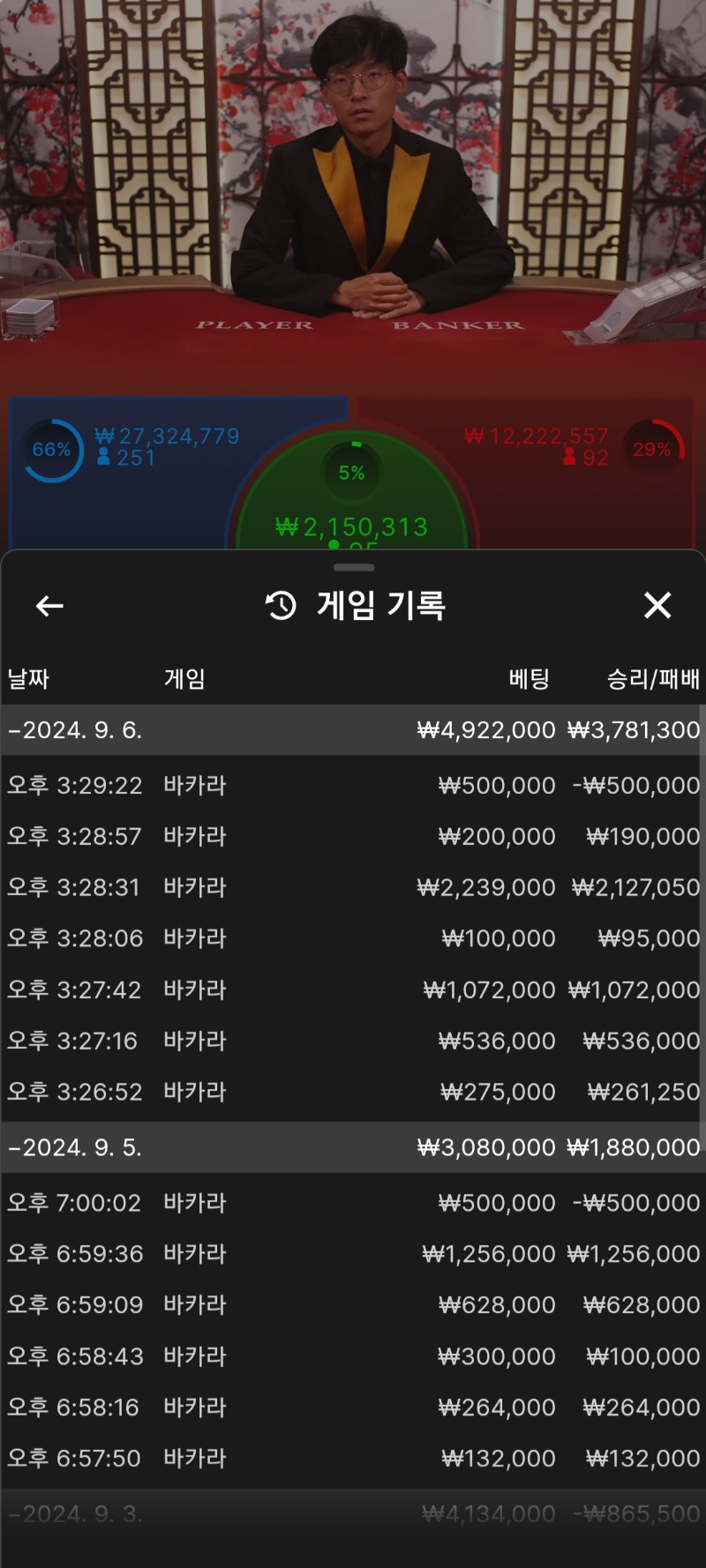706x1568 pixels.
Task: Collapse the 2024. 9. 6. date group
Action: (75, 730)
